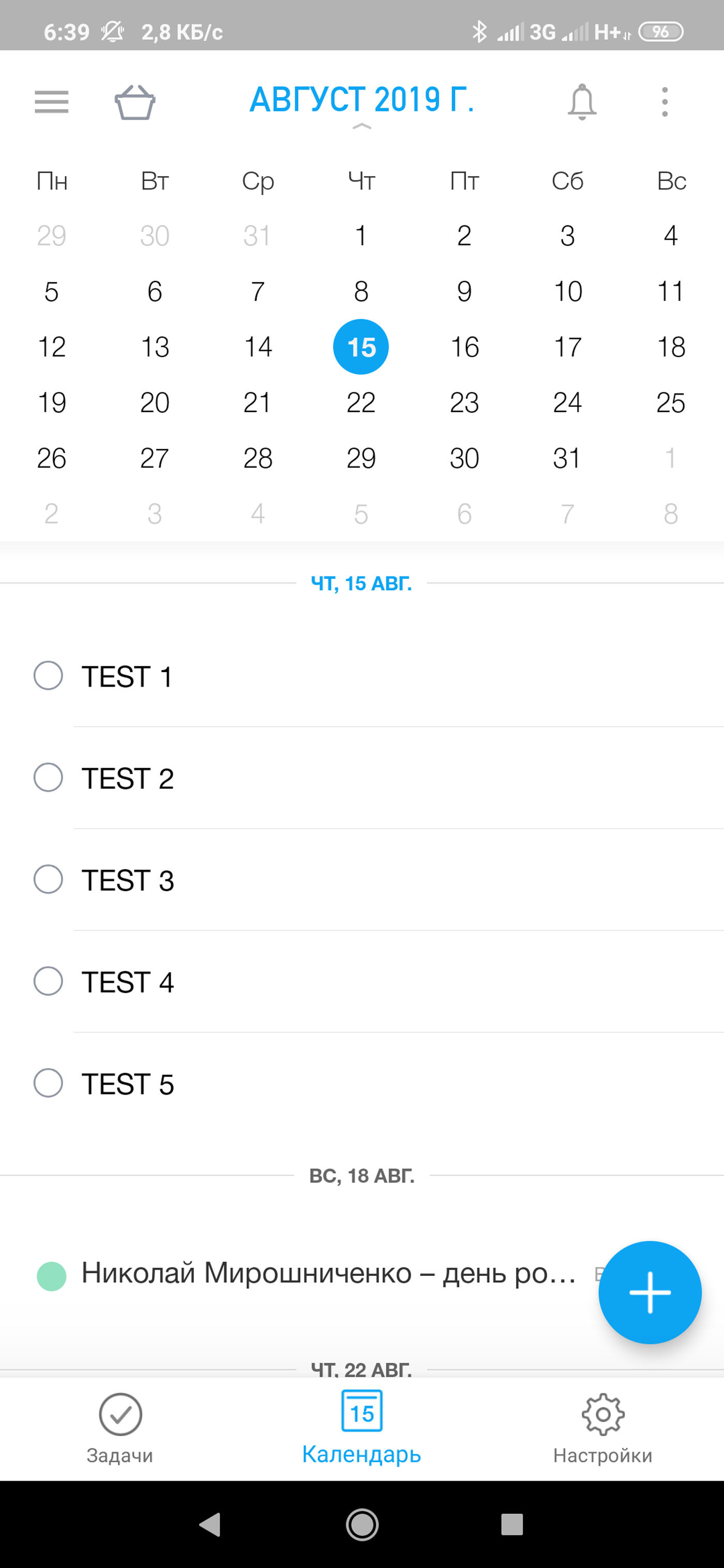Complete the TEST 4 task circle
Viewport: 724px width, 1568px height.
[48, 981]
